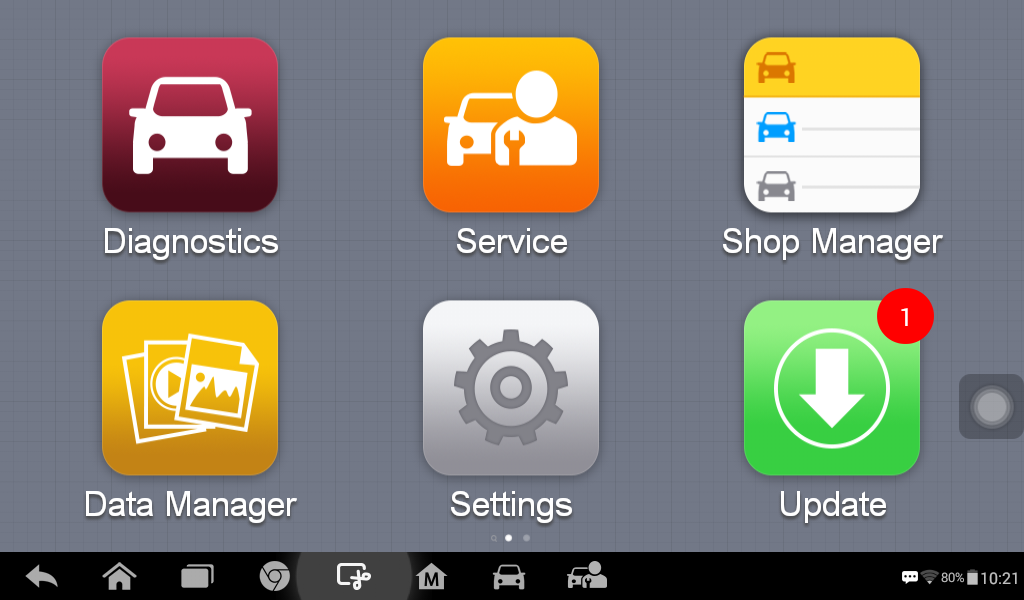This screenshot has height=600, width=1024.
Task: Take a screenshot with the scissors icon
Action: pyautogui.click(x=353, y=576)
